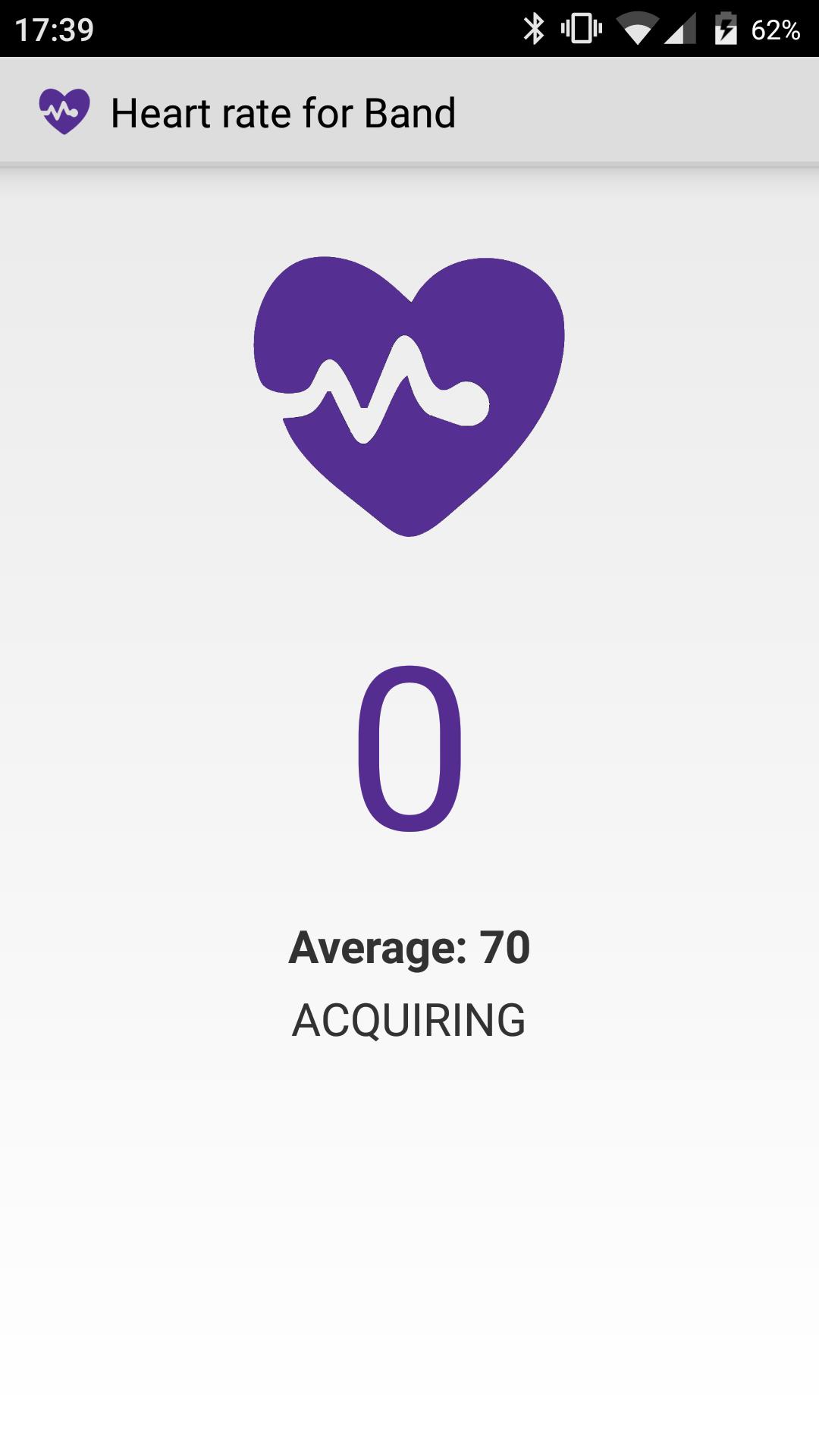Expand details by tapping the ACQUIRING status
Screen dimensions: 819x1456
tap(409, 1021)
